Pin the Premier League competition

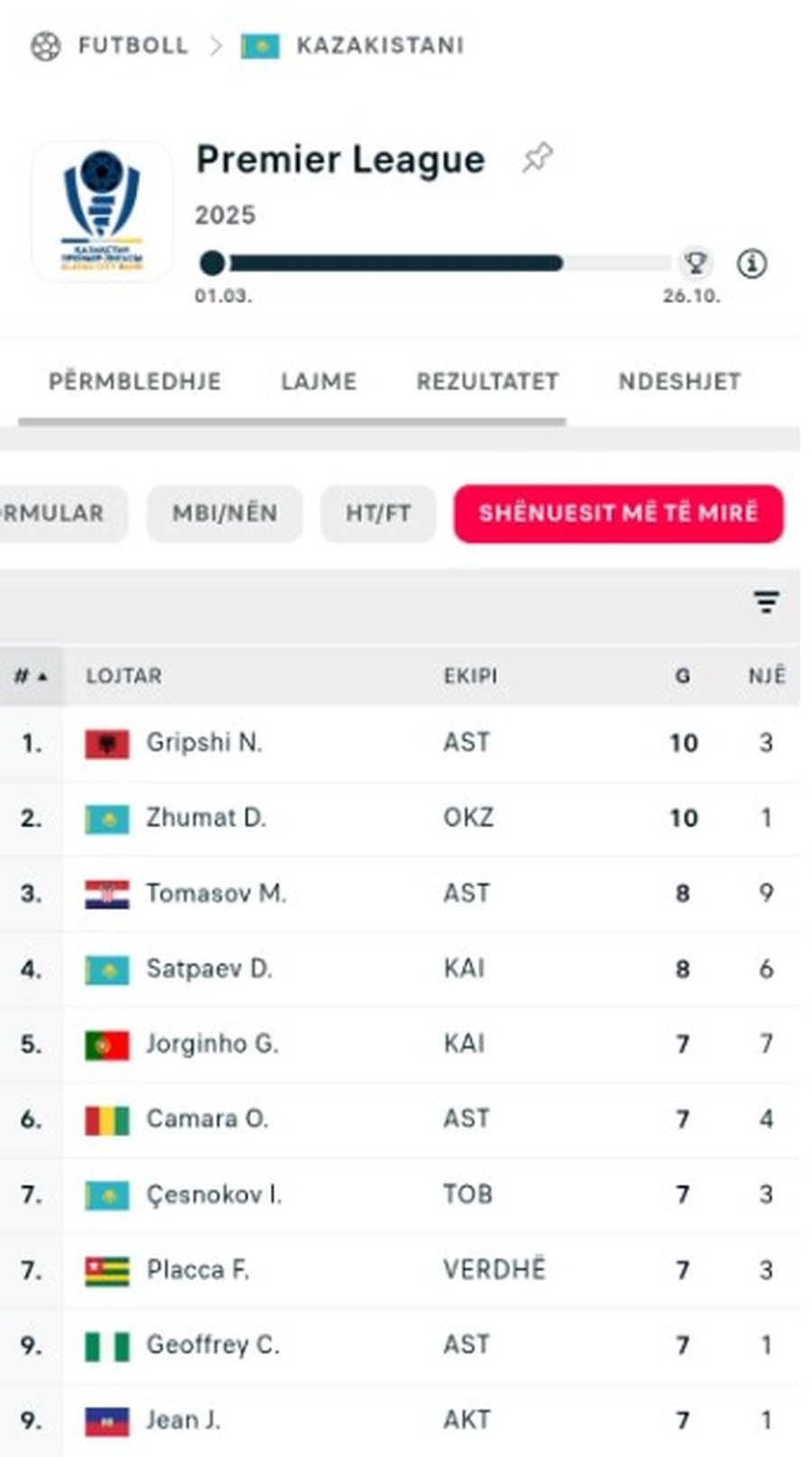(538, 158)
